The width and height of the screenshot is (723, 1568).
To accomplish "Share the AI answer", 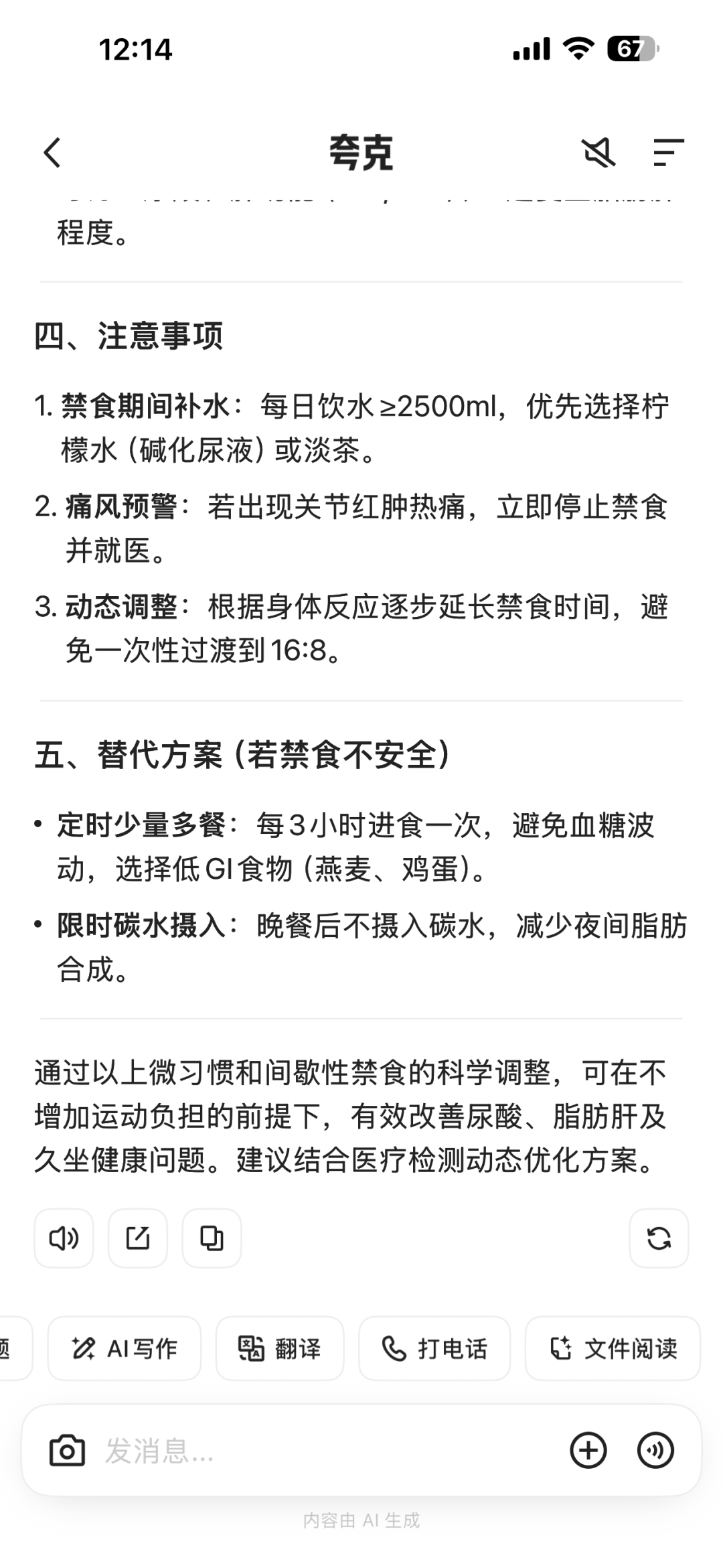I will pos(138,1238).
